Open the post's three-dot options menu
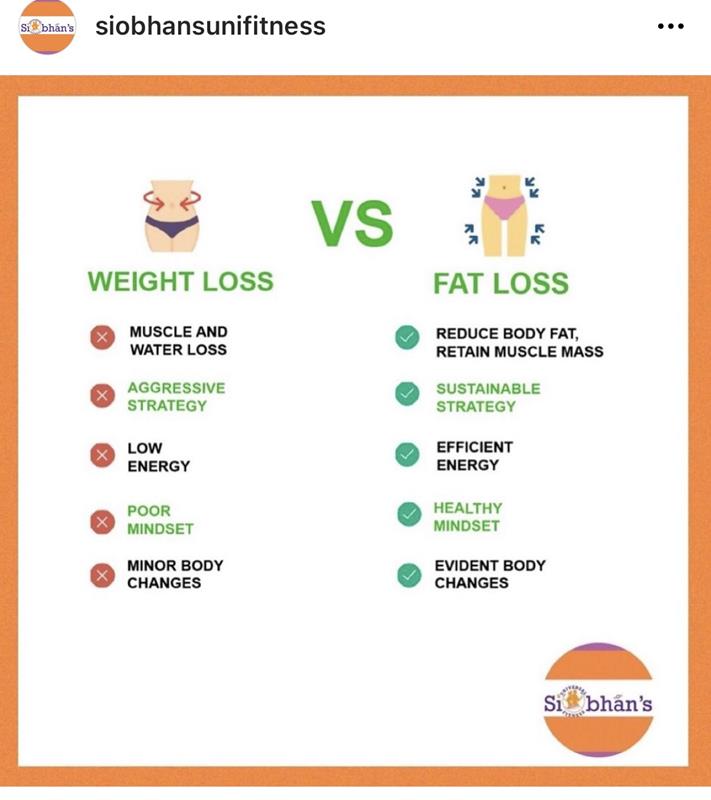The height and width of the screenshot is (800, 711). [670, 27]
